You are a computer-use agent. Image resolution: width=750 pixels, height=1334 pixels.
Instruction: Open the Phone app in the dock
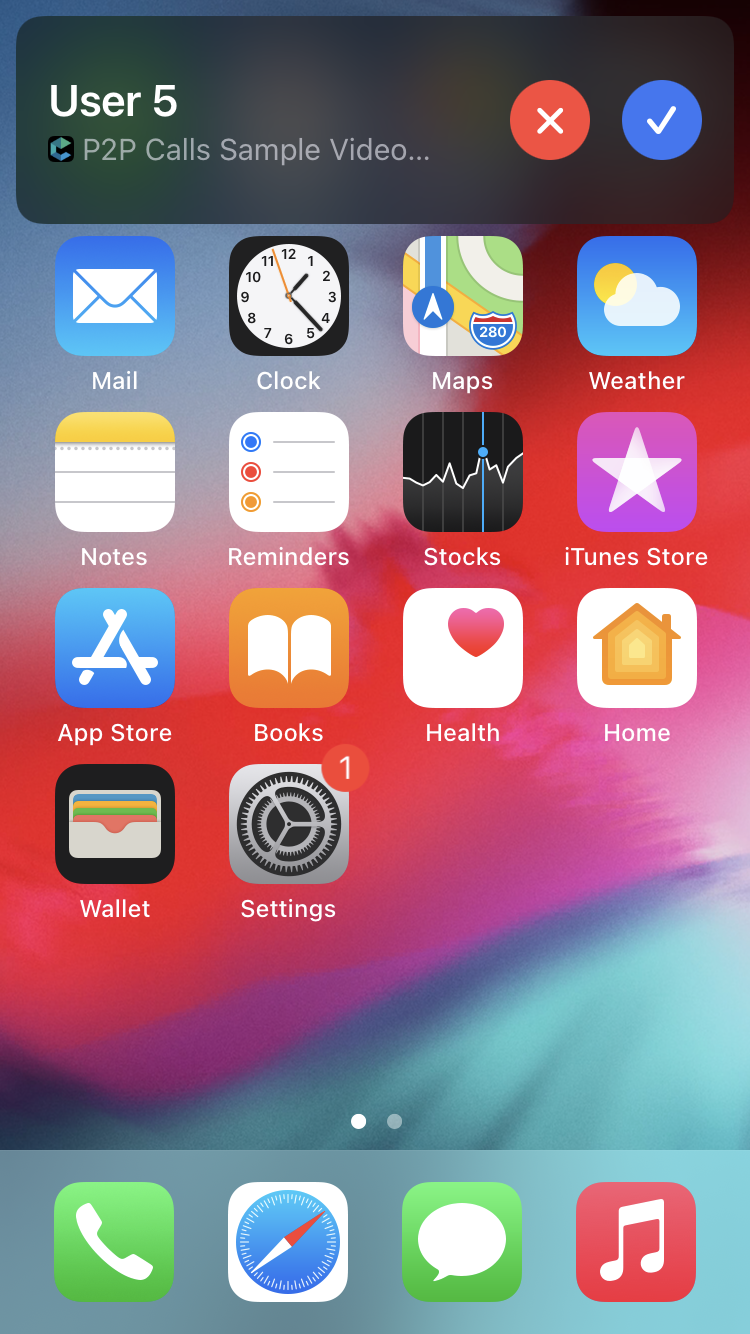pos(114,1242)
